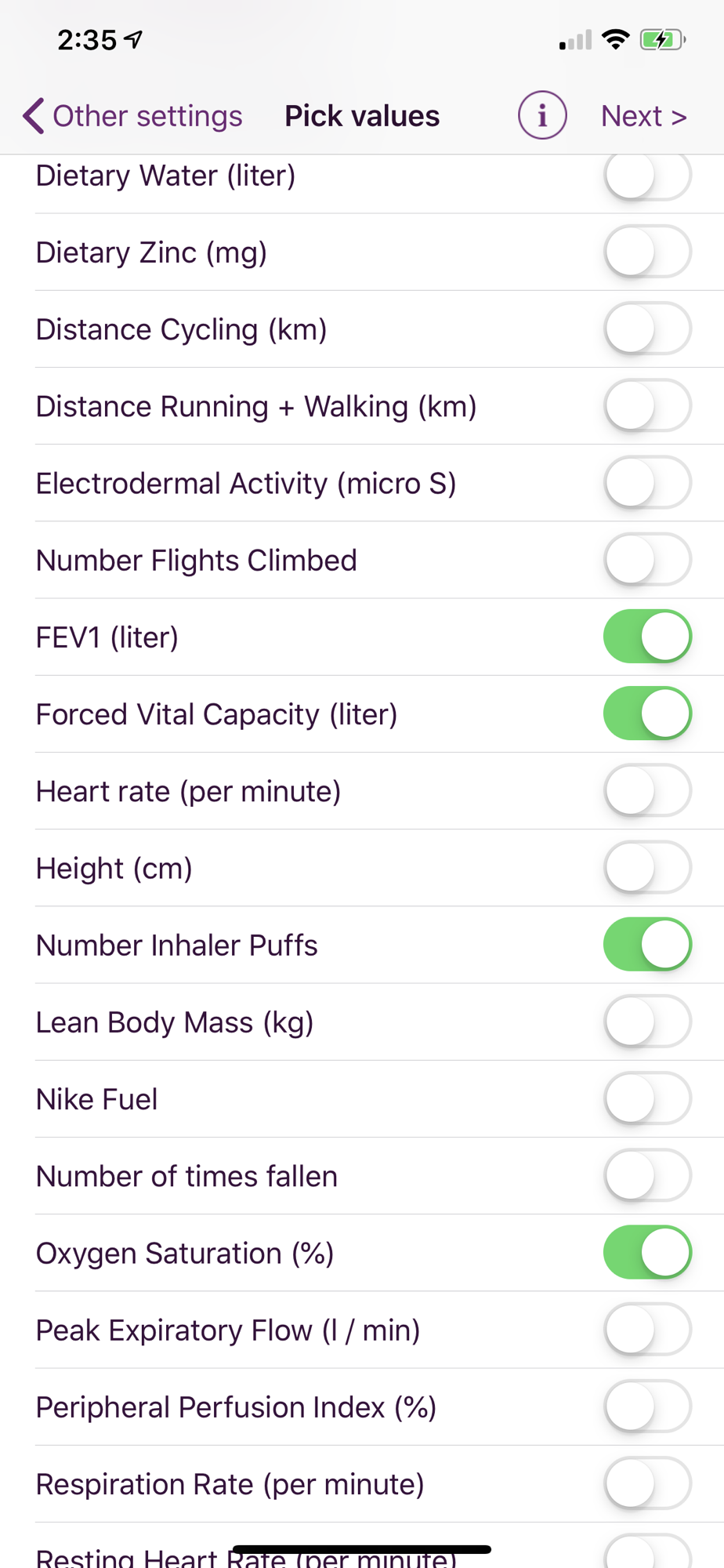Enable Peak Expiratory Flow (l / min)
Image resolution: width=724 pixels, height=1568 pixels.
pyautogui.click(x=647, y=1329)
